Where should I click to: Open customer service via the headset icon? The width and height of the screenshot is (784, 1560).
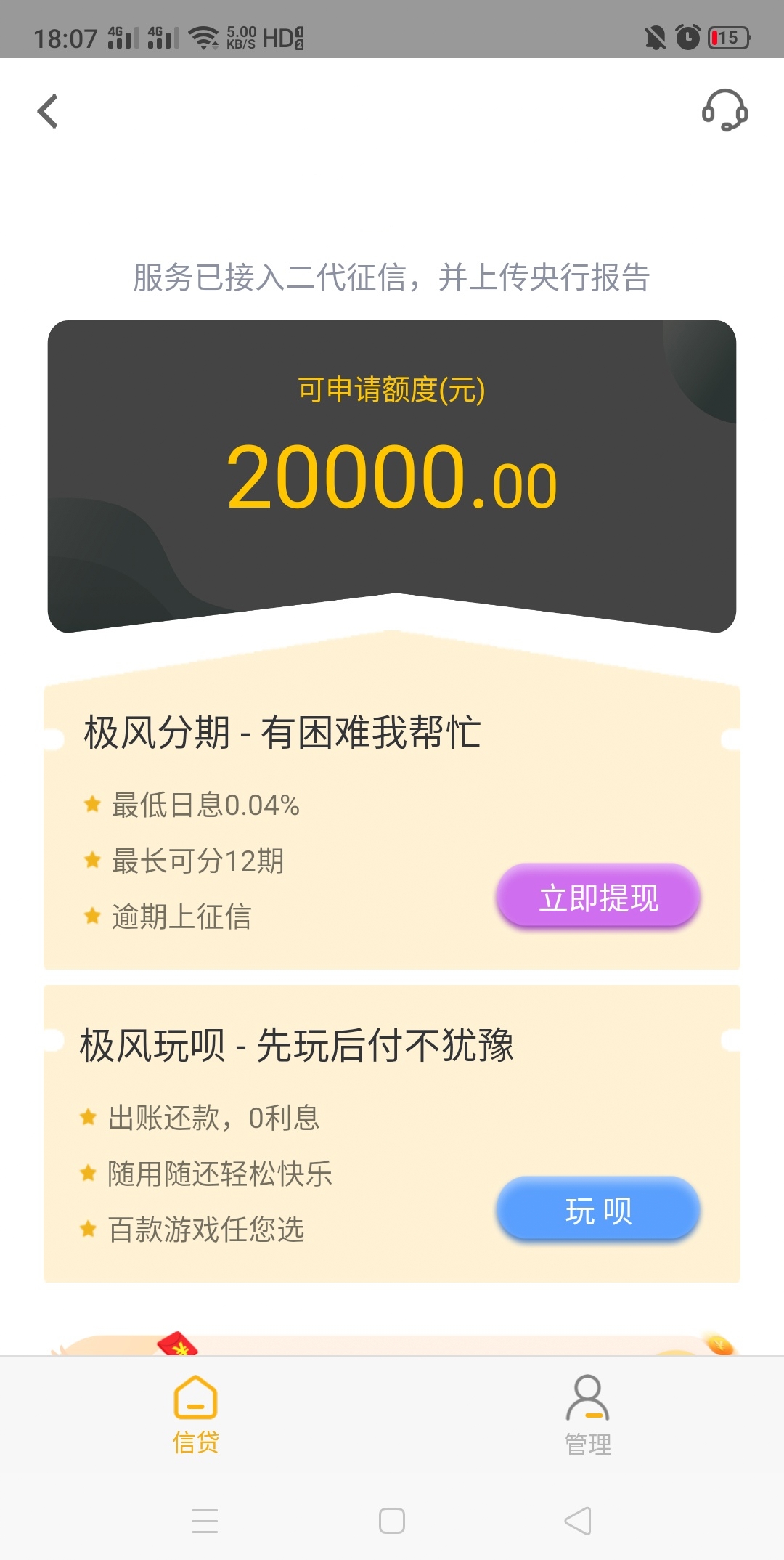[x=724, y=110]
